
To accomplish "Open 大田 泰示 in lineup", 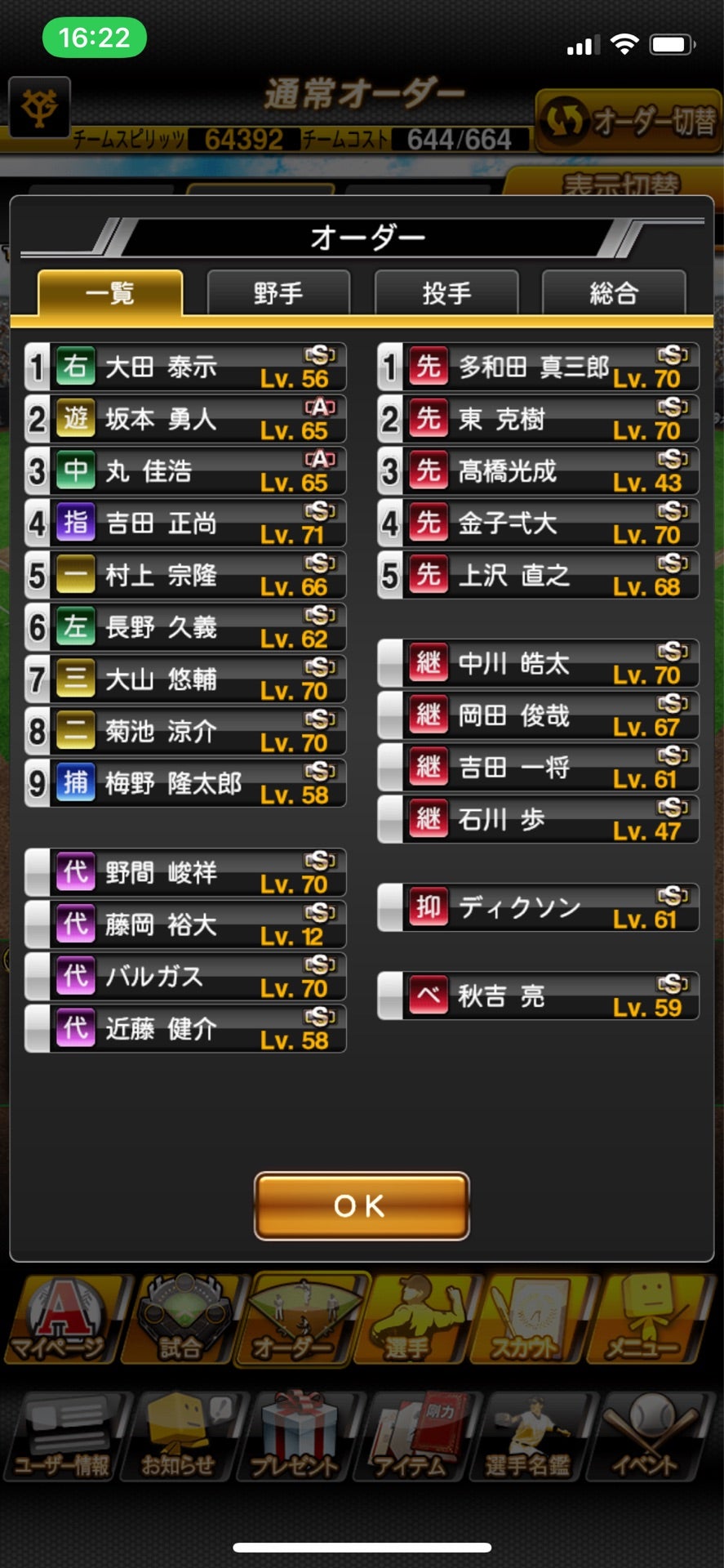I will (x=186, y=367).
